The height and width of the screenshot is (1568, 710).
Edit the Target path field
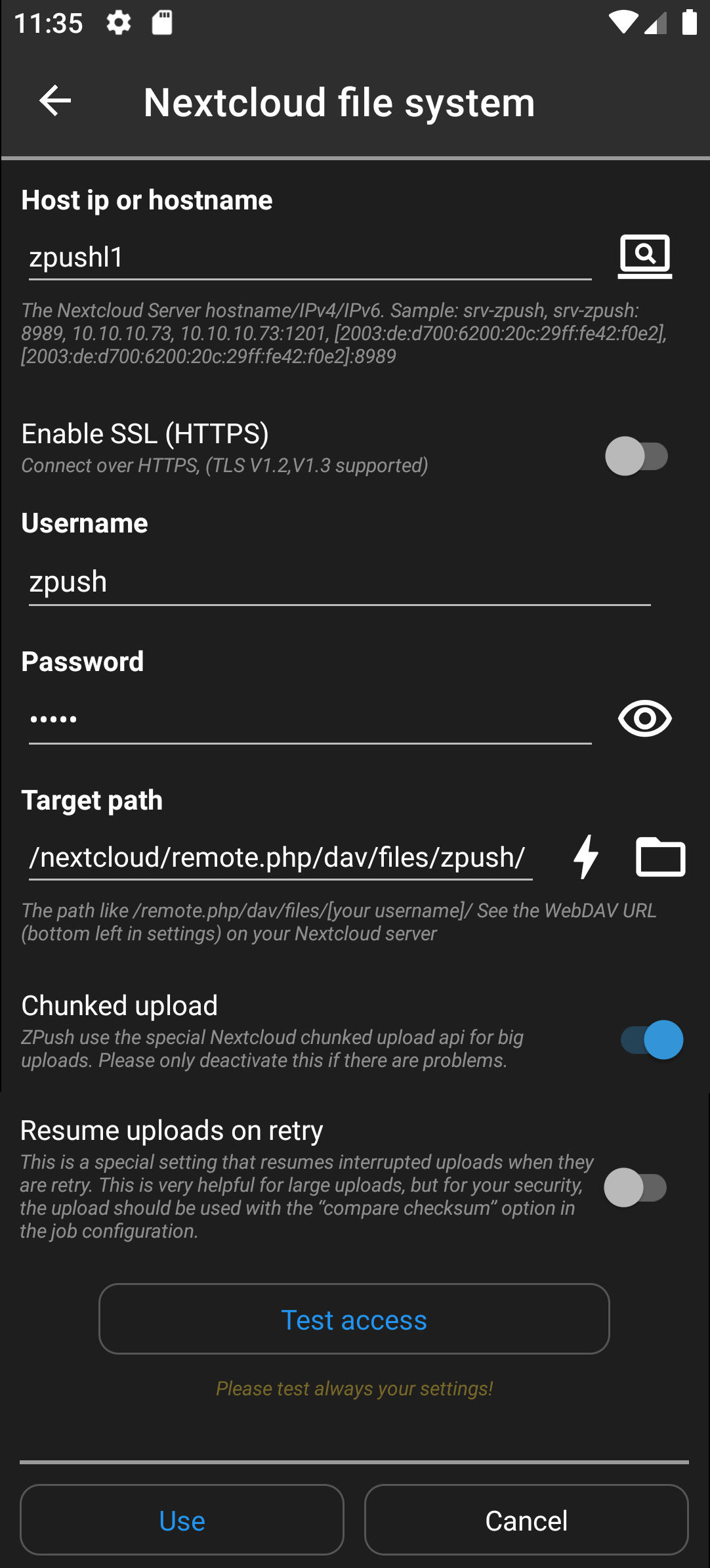[x=280, y=858]
